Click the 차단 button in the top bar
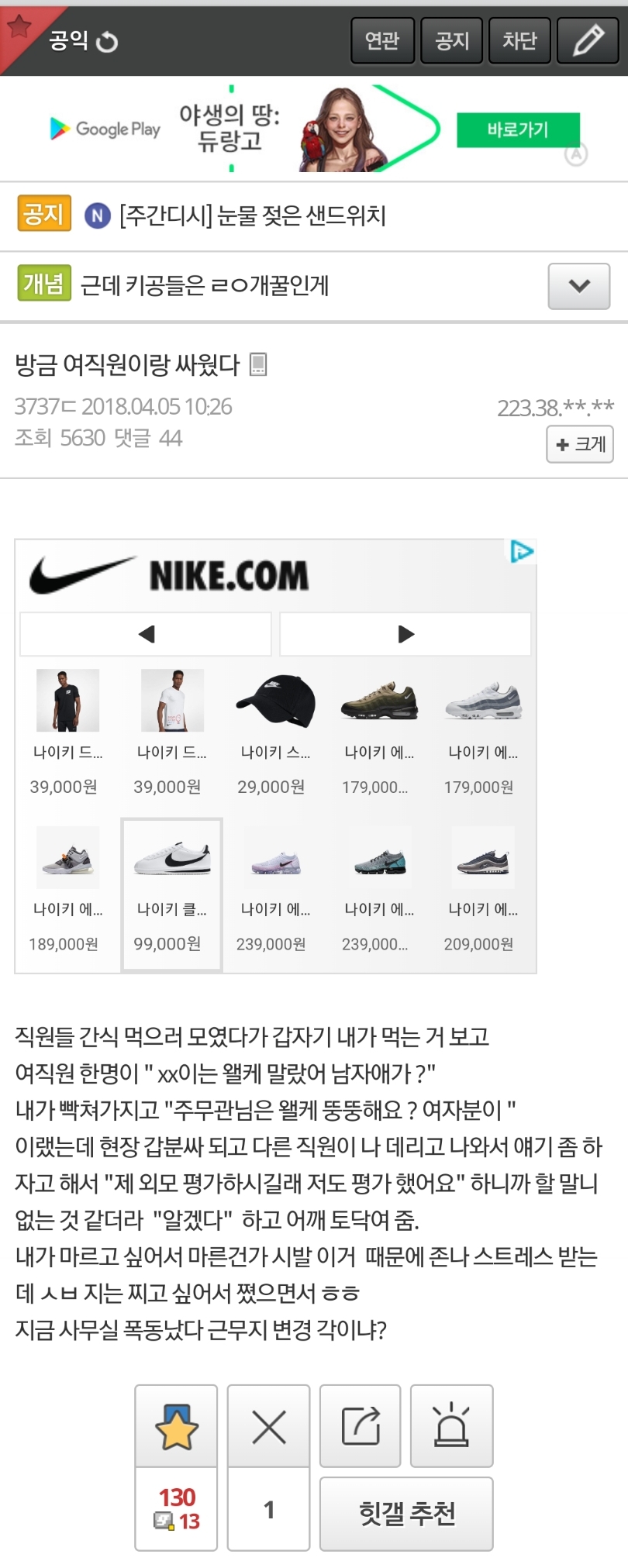The image size is (628, 1568). tap(519, 40)
